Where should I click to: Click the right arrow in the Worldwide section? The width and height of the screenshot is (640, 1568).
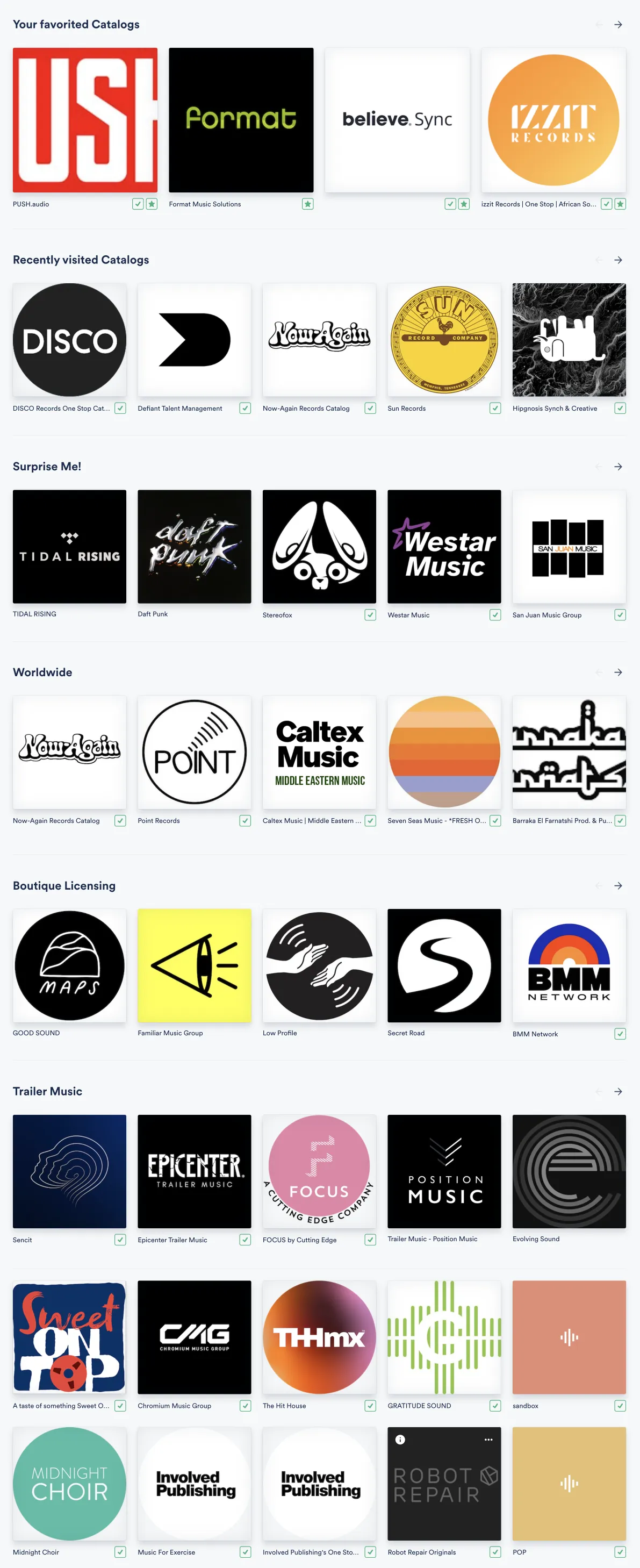pos(618,672)
